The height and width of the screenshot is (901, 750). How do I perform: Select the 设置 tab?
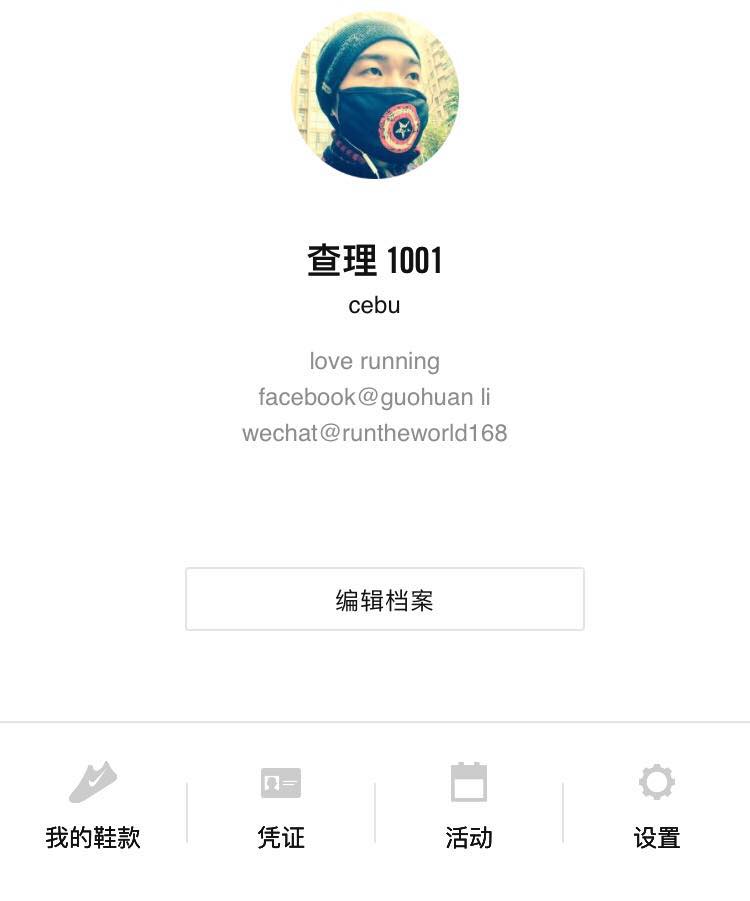pyautogui.click(x=656, y=810)
